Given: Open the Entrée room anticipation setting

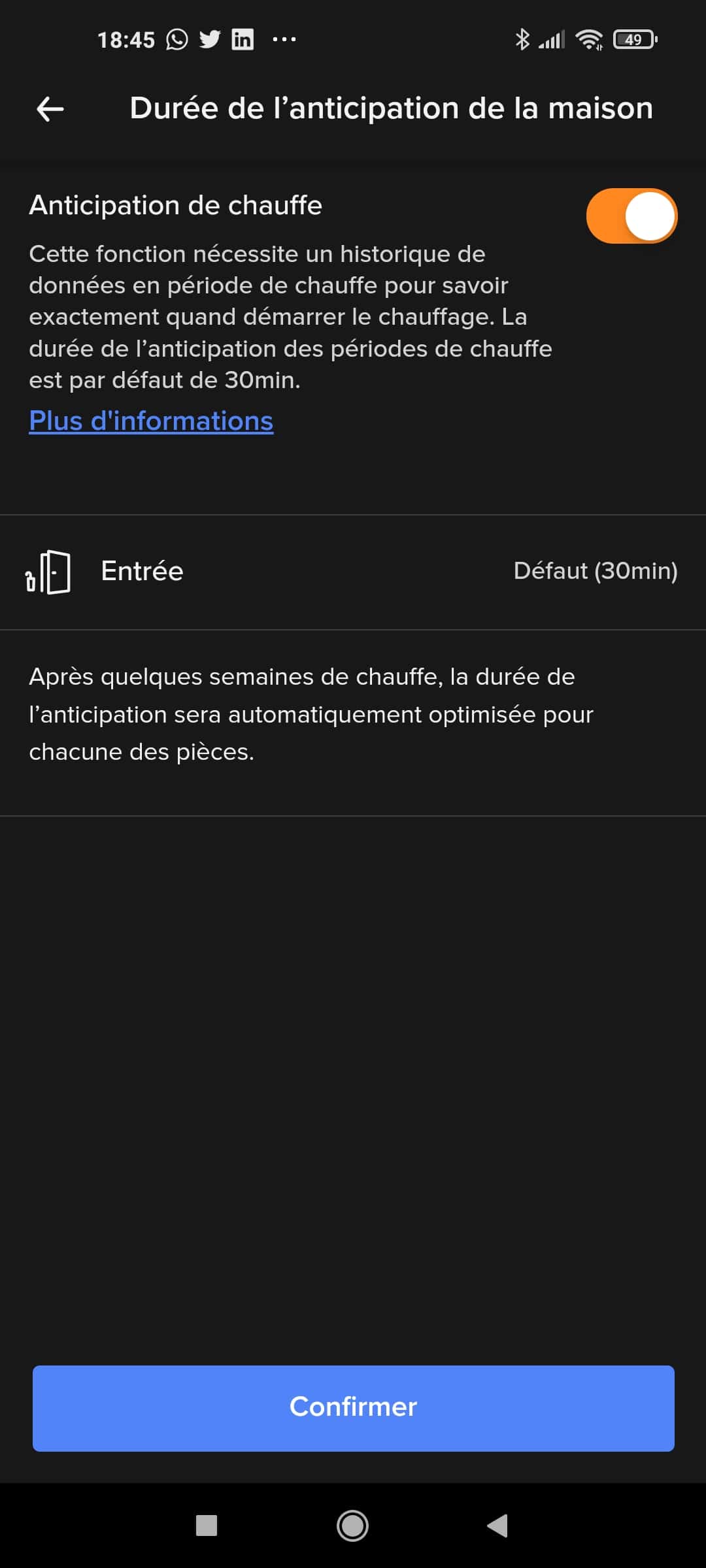Looking at the screenshot, I should tap(353, 572).
